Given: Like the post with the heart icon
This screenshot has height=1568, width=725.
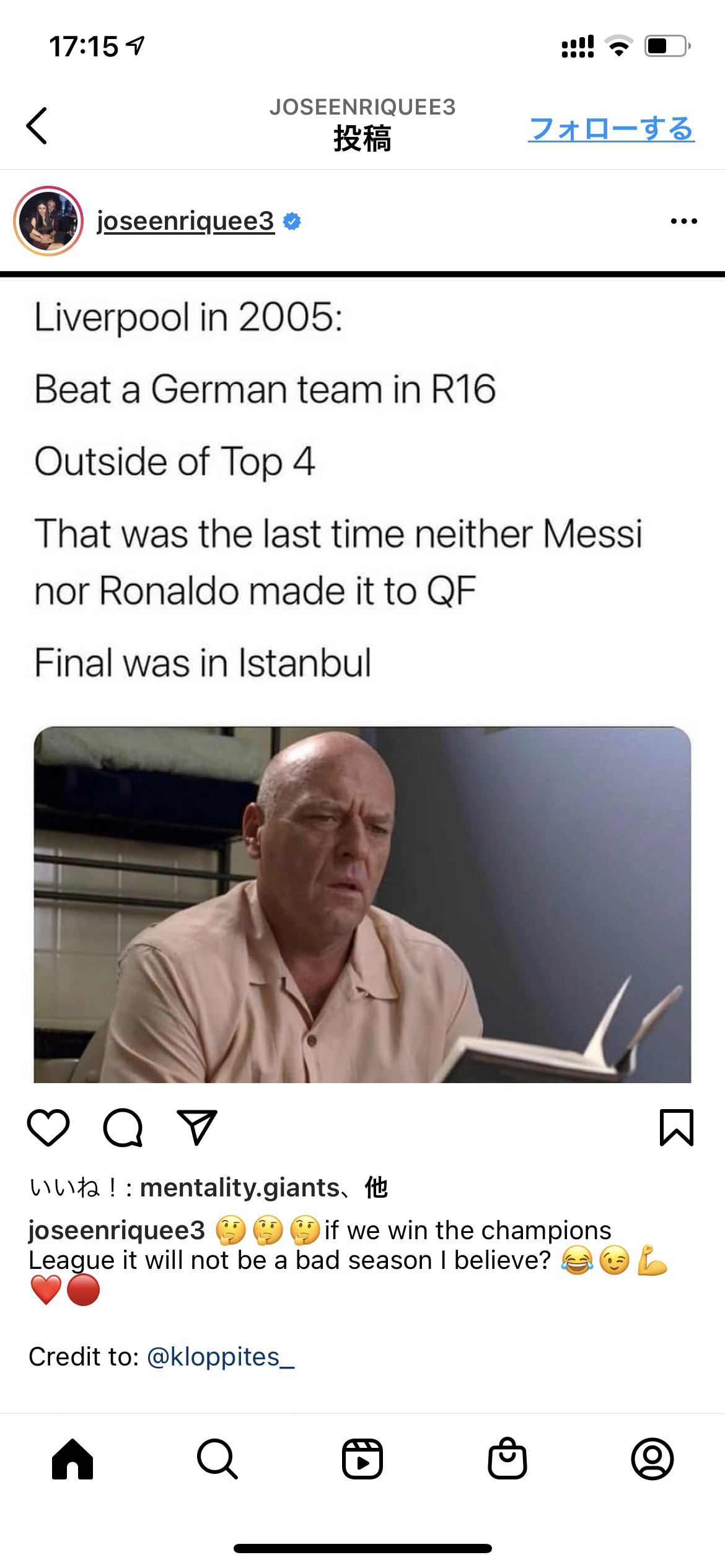Looking at the screenshot, I should coord(48,1128).
